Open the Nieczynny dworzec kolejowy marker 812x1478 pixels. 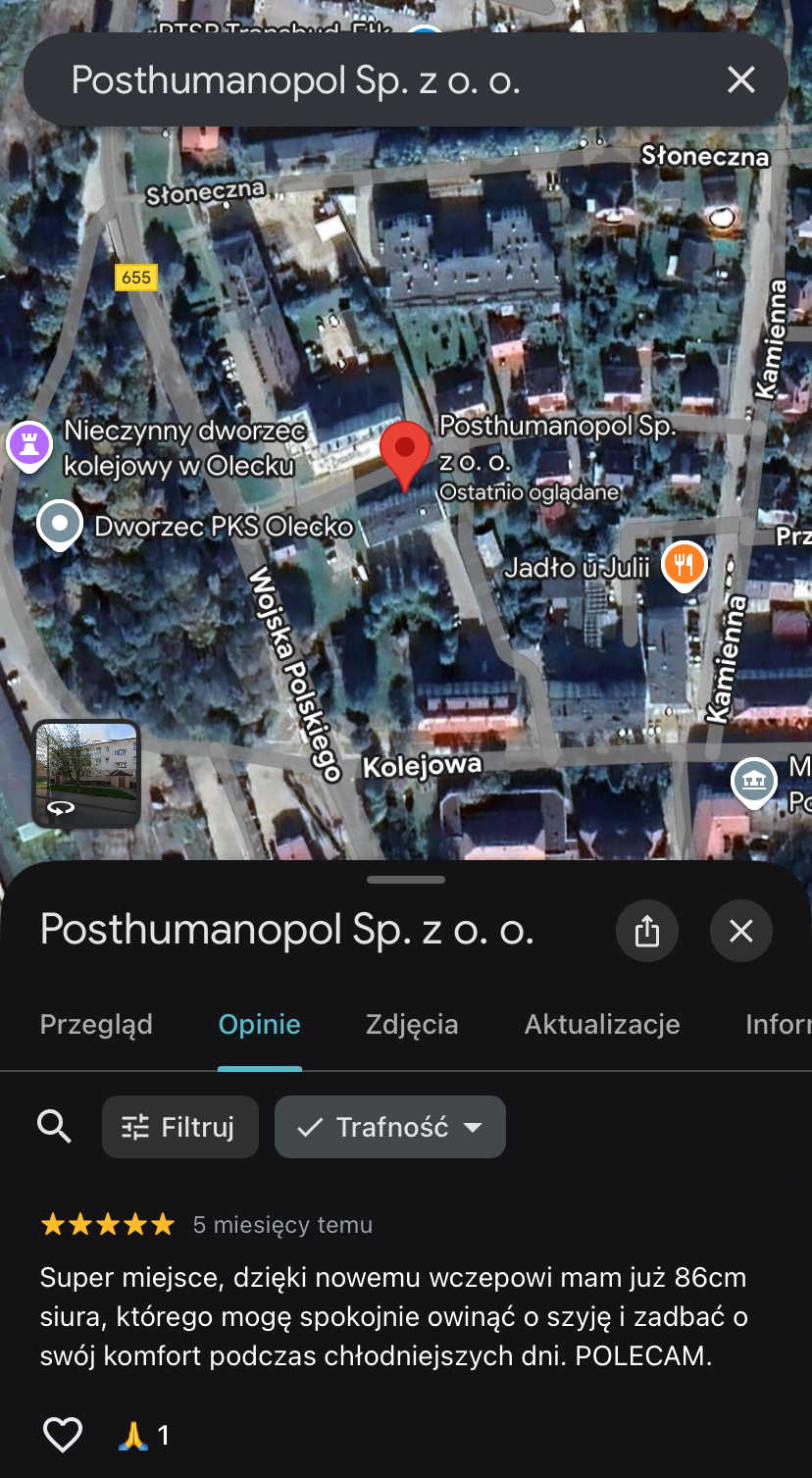[x=28, y=443]
